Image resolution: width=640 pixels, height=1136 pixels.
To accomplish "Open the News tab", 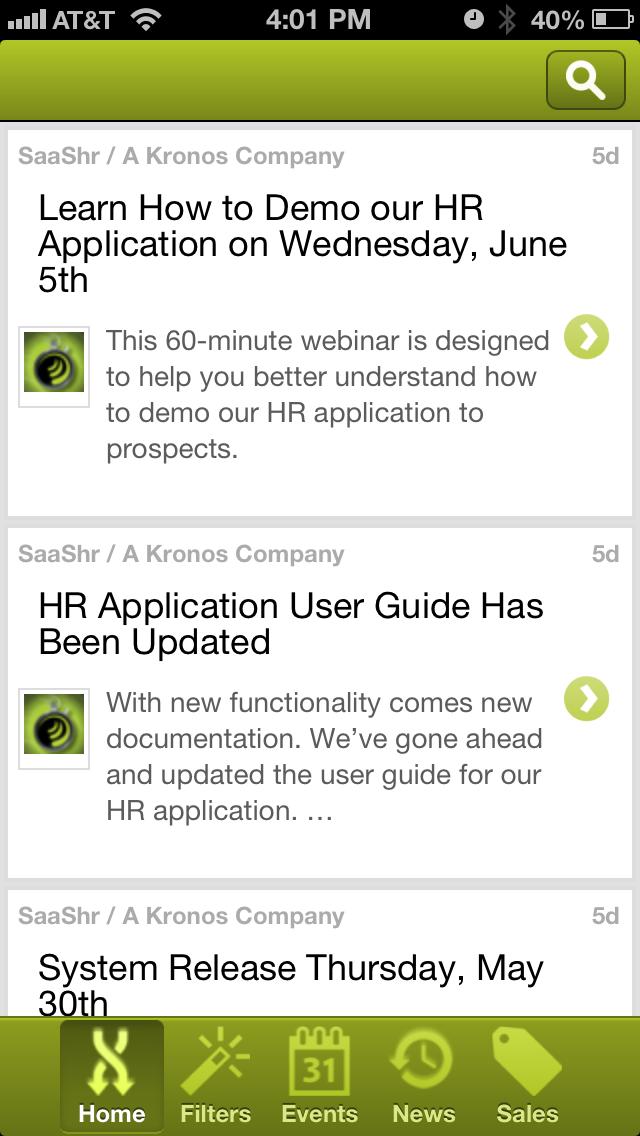I will pyautogui.click(x=423, y=1076).
